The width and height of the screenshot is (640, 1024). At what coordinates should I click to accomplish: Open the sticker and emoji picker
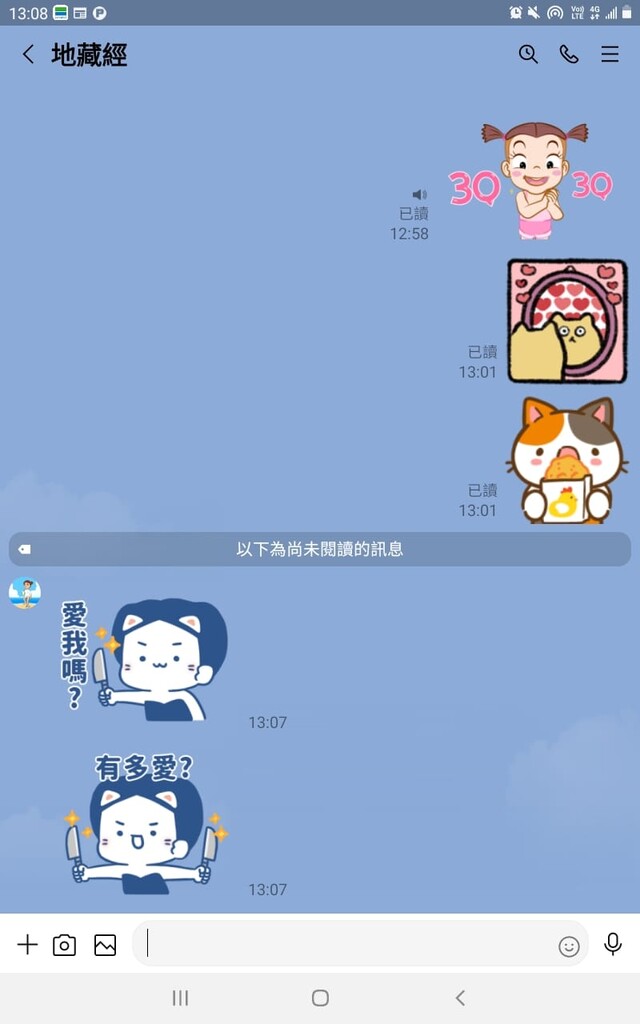(x=569, y=946)
